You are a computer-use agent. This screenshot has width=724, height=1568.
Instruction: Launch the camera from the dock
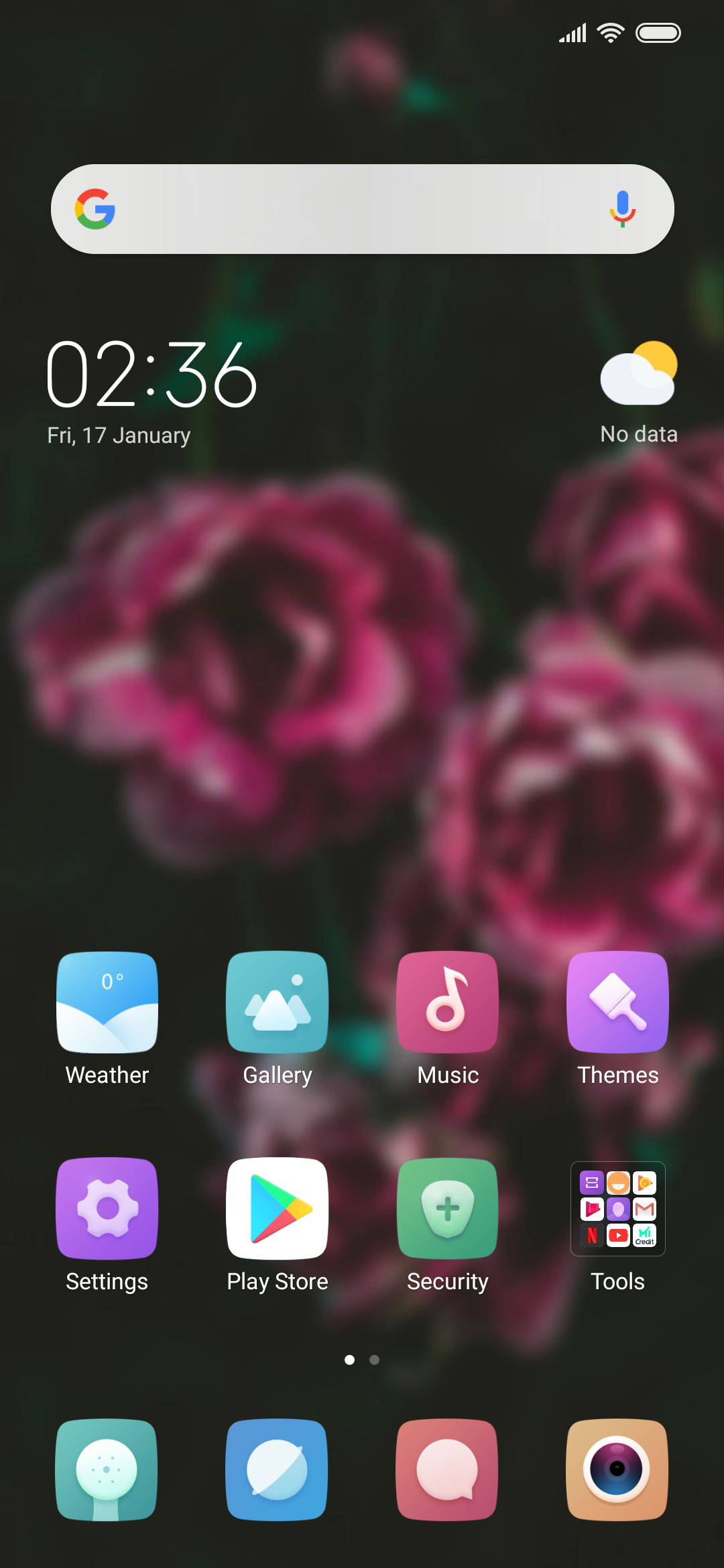pos(618,1470)
